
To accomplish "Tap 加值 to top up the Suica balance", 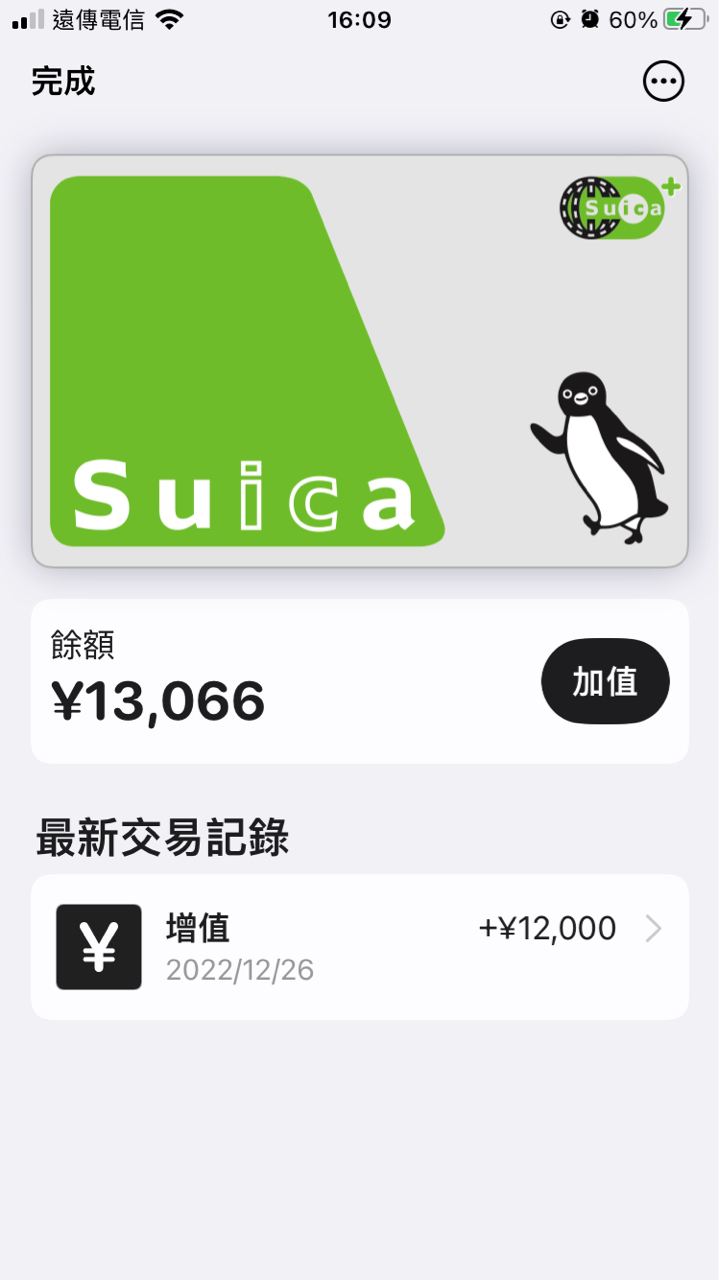I will [x=605, y=681].
